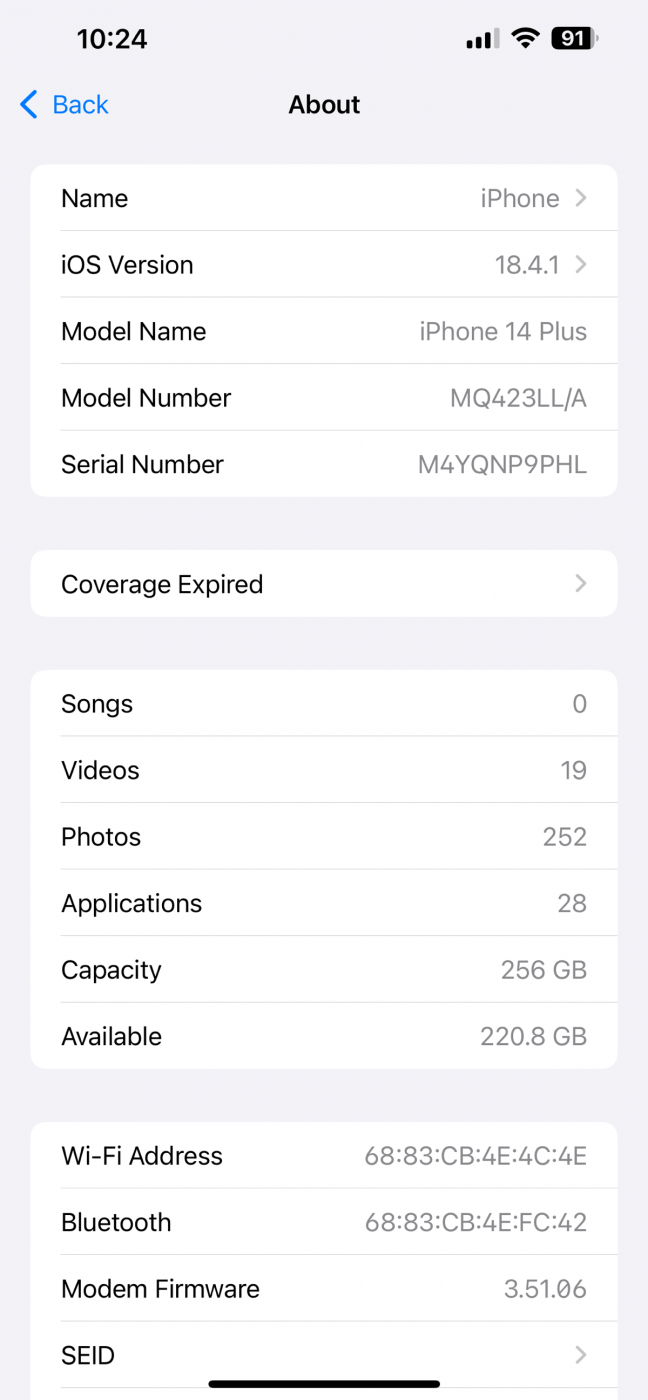Open the iOS Version details

pyautogui.click(x=324, y=265)
